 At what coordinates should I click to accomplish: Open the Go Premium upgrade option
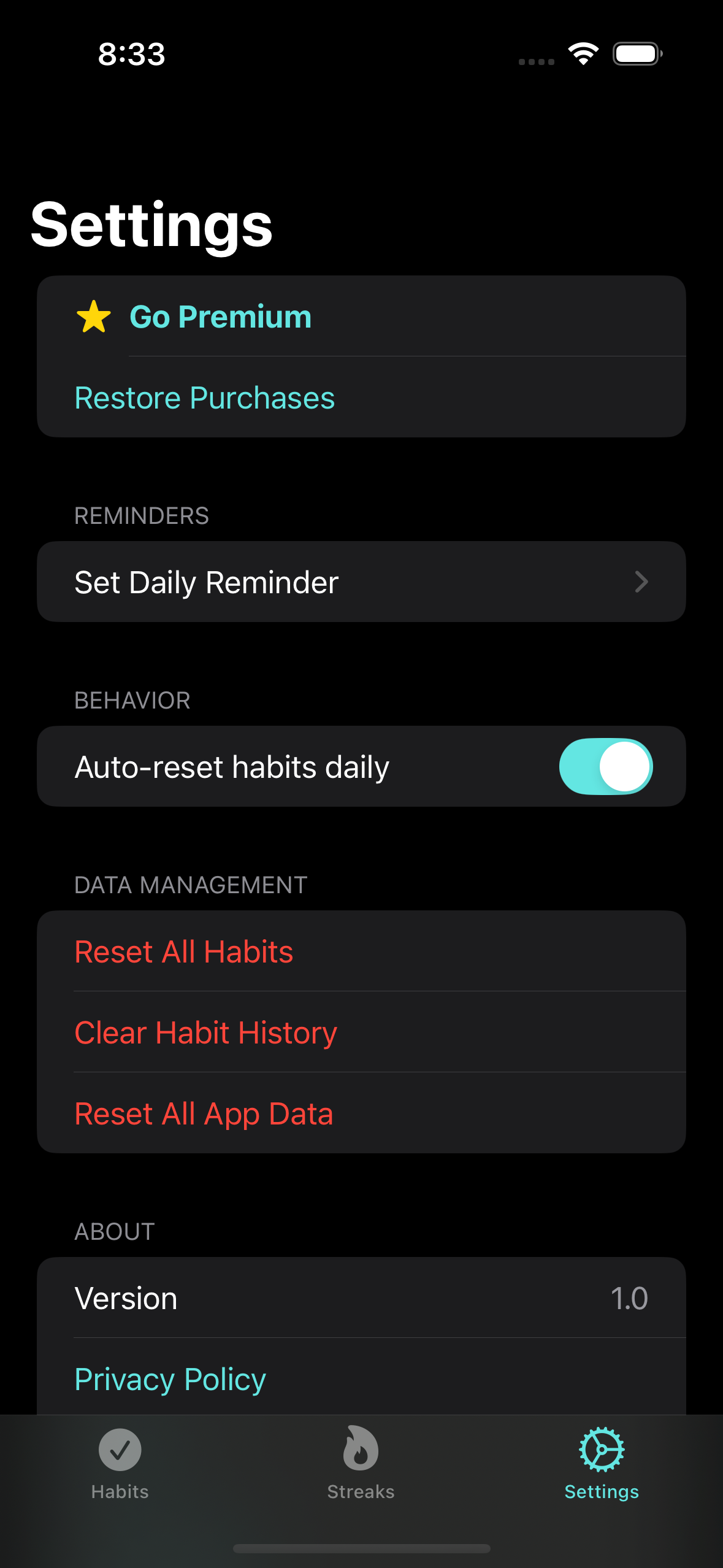coord(361,317)
